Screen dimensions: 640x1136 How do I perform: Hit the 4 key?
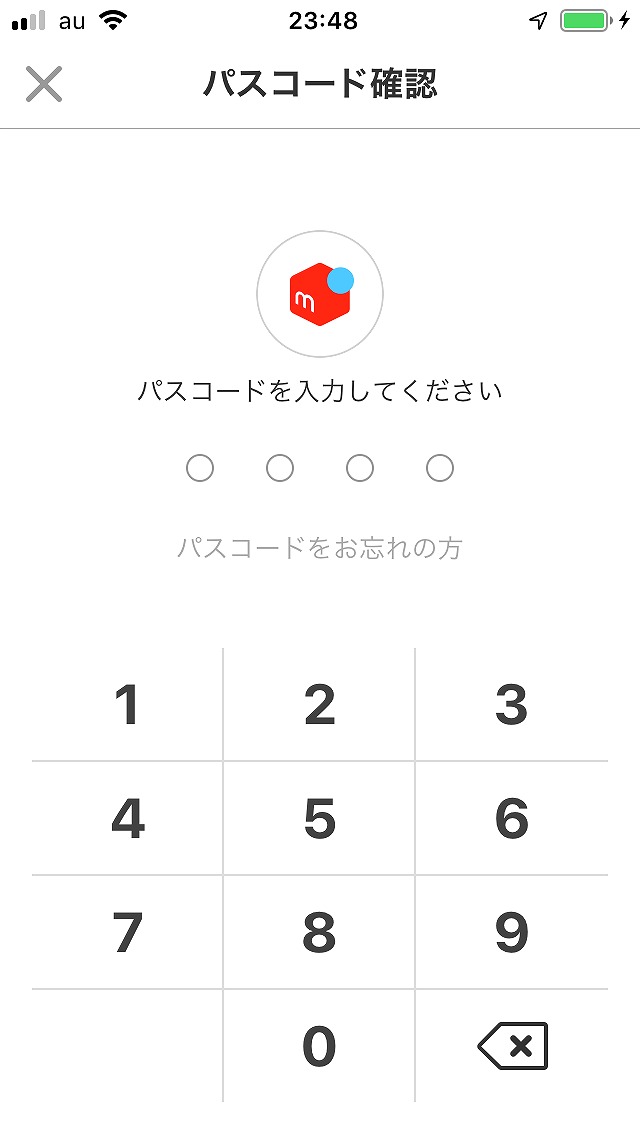pyautogui.click(x=128, y=818)
